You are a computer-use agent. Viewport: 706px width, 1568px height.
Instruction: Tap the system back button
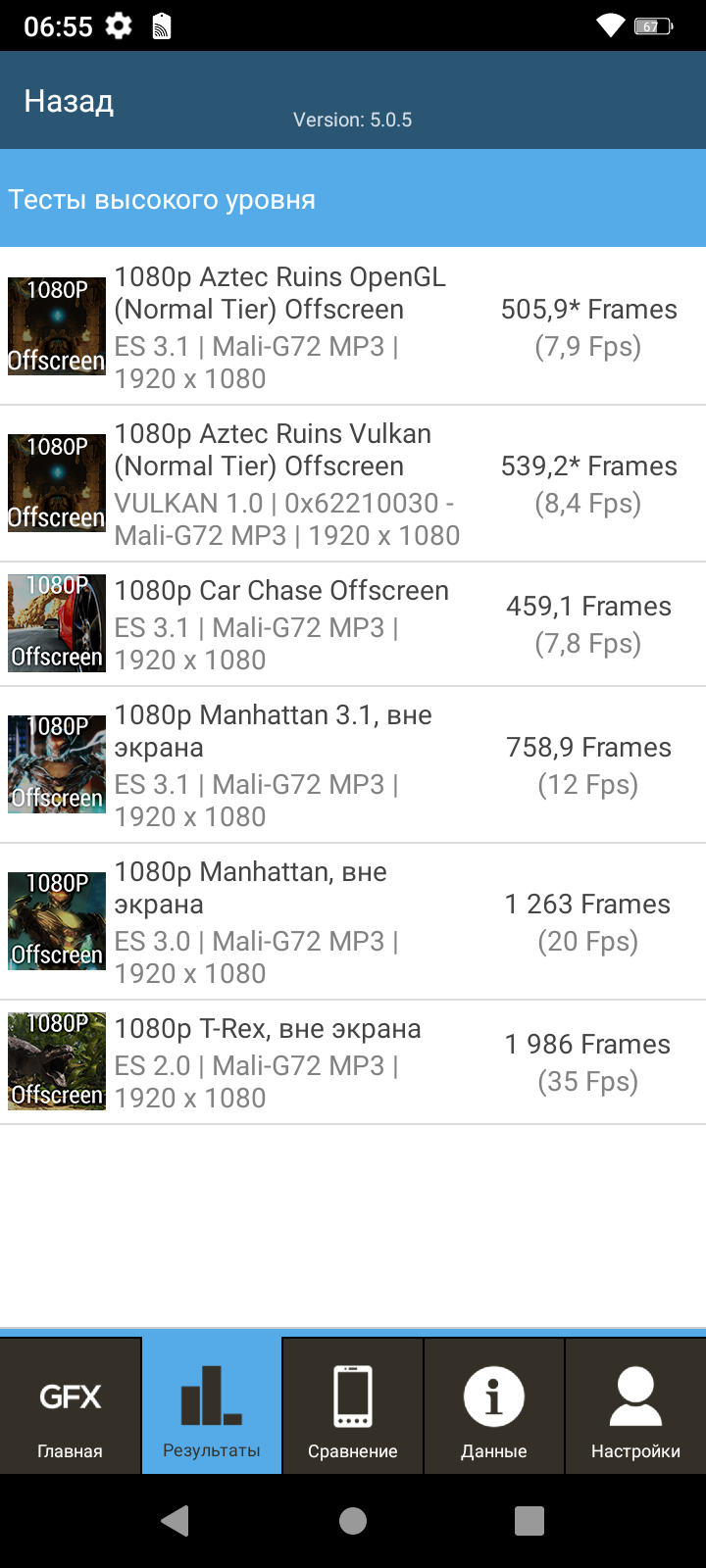(176, 1520)
